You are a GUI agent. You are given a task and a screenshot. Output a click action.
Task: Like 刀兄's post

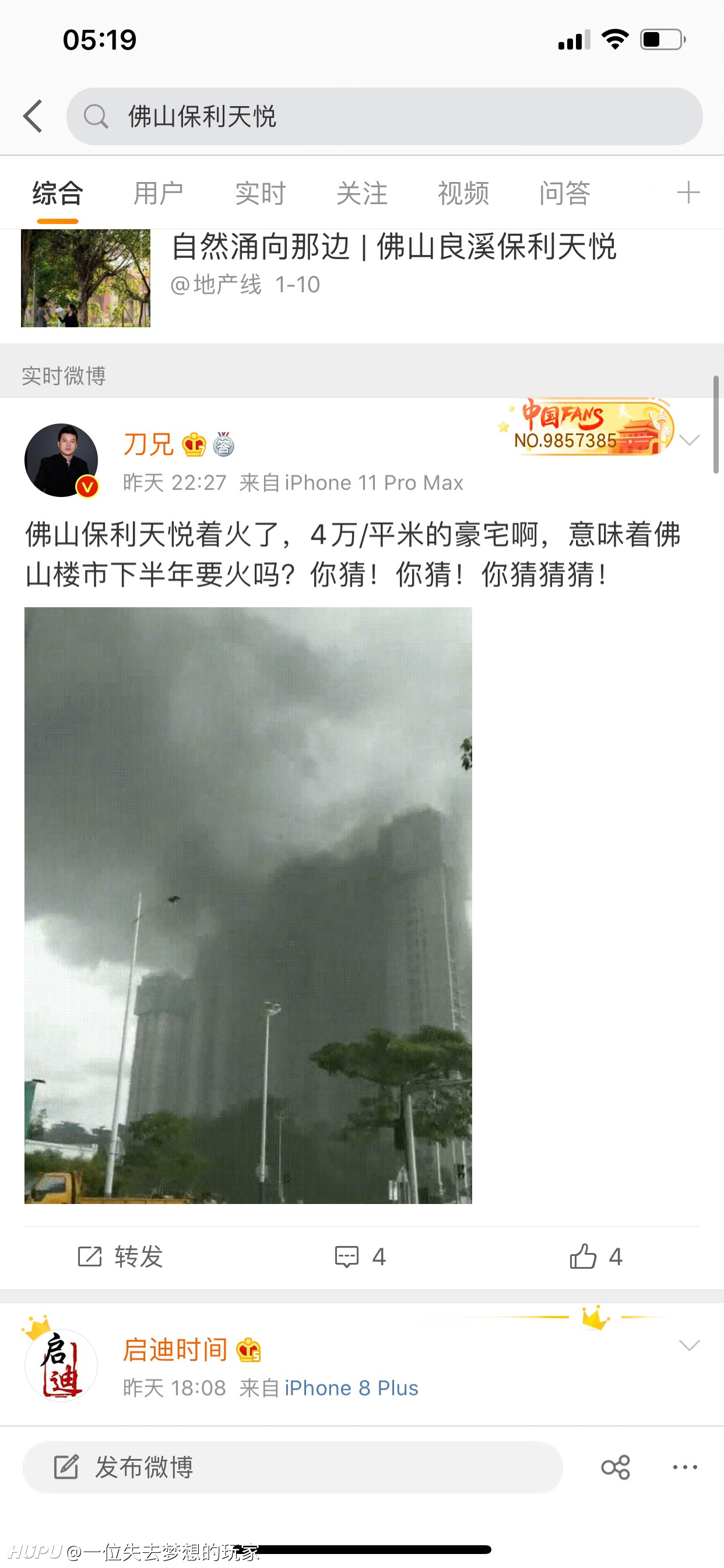point(596,1256)
